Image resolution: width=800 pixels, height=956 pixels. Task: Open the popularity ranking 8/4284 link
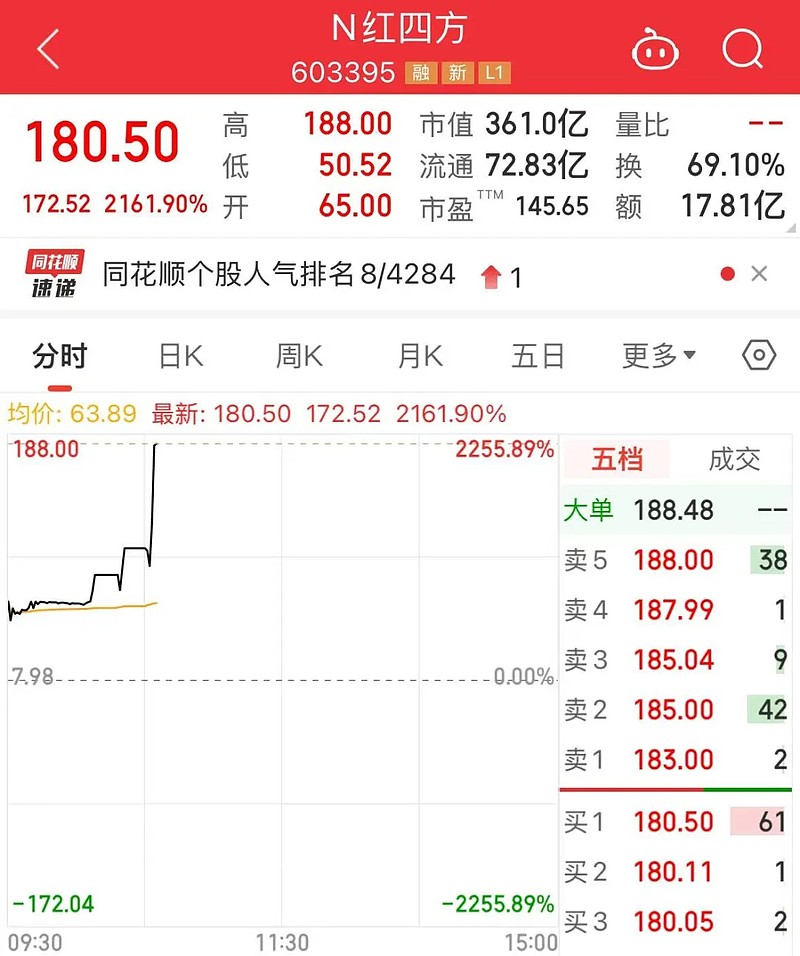tap(278, 273)
